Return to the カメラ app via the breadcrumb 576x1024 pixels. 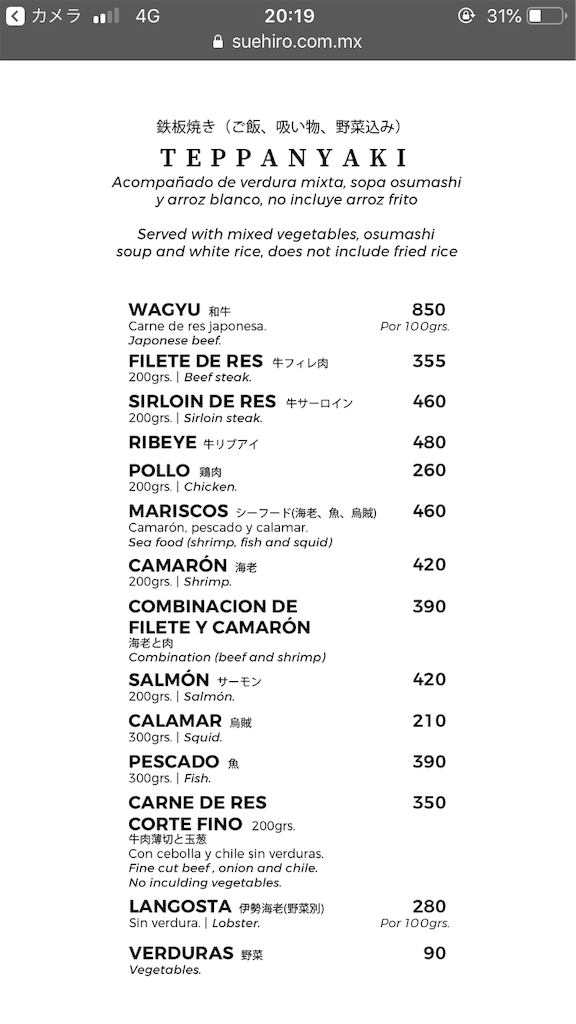[43, 16]
